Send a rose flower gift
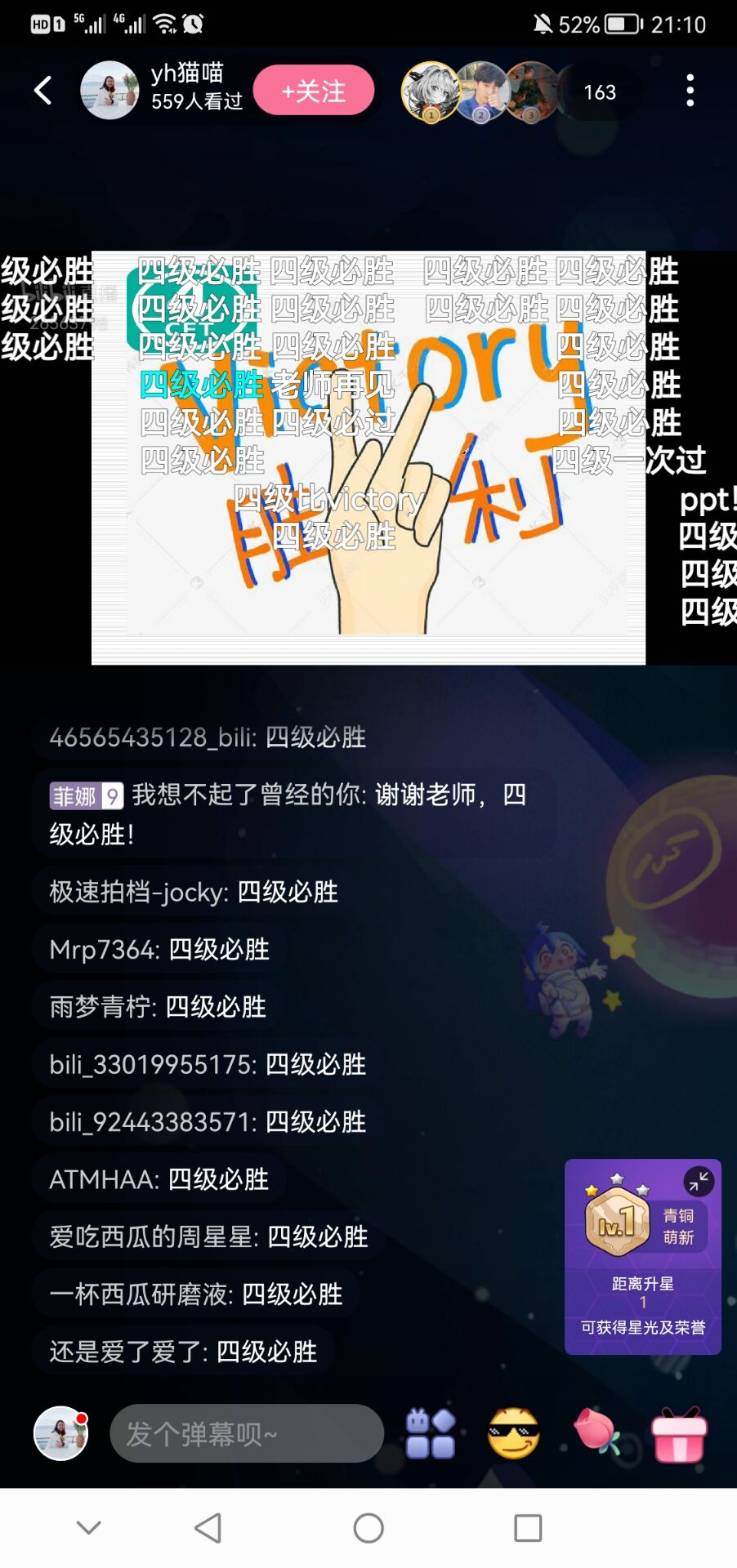737x1568 pixels. tap(597, 1433)
